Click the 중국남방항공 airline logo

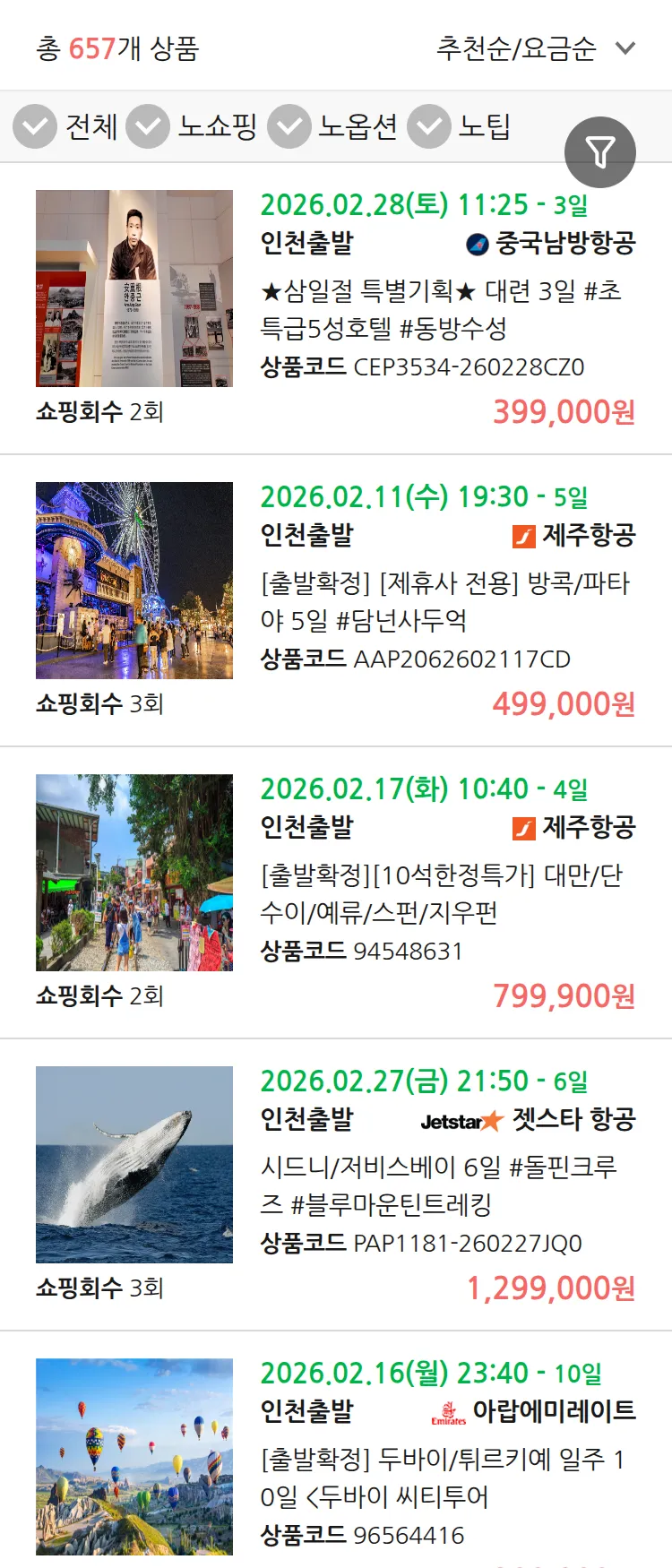pyautogui.click(x=474, y=240)
